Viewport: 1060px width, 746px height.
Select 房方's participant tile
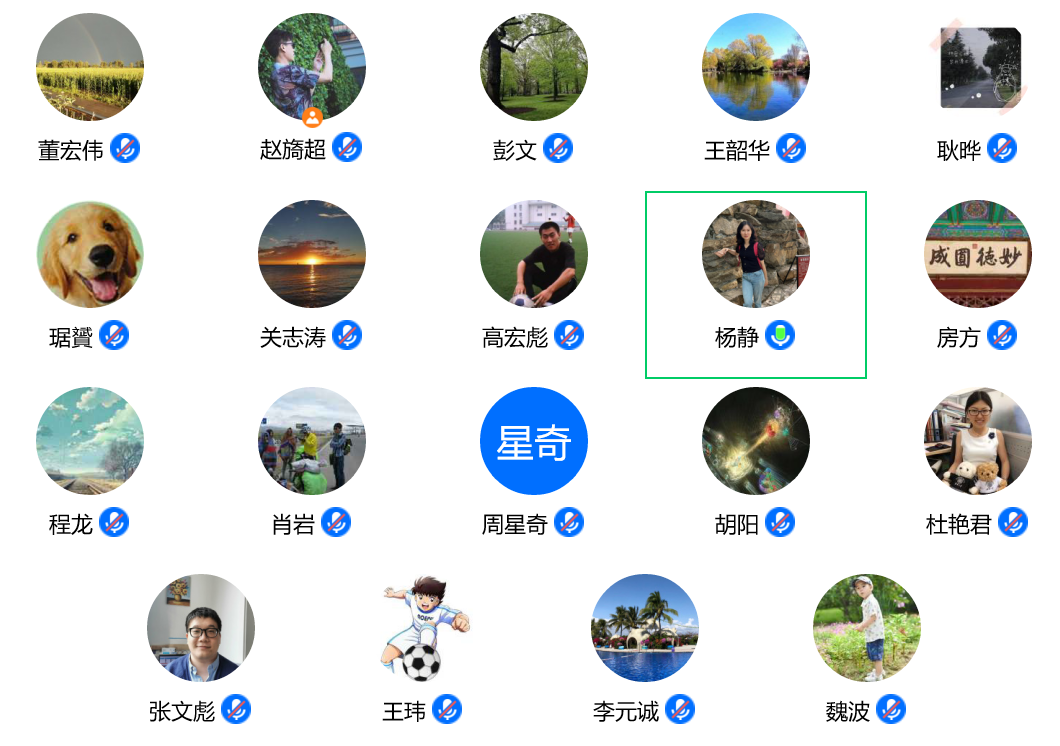coord(978,254)
